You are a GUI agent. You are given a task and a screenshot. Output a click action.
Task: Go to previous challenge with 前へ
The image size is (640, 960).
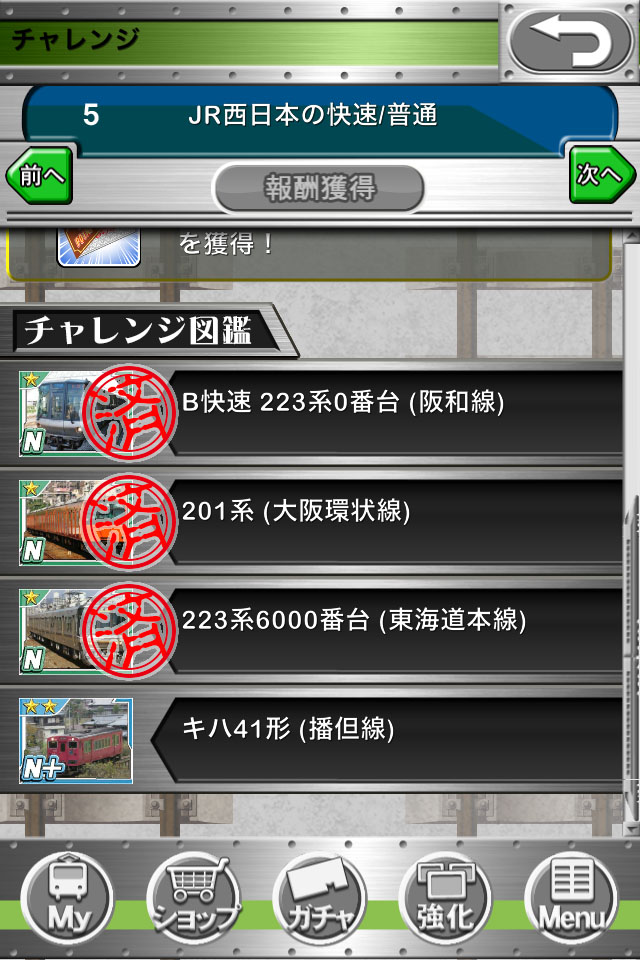click(x=39, y=176)
